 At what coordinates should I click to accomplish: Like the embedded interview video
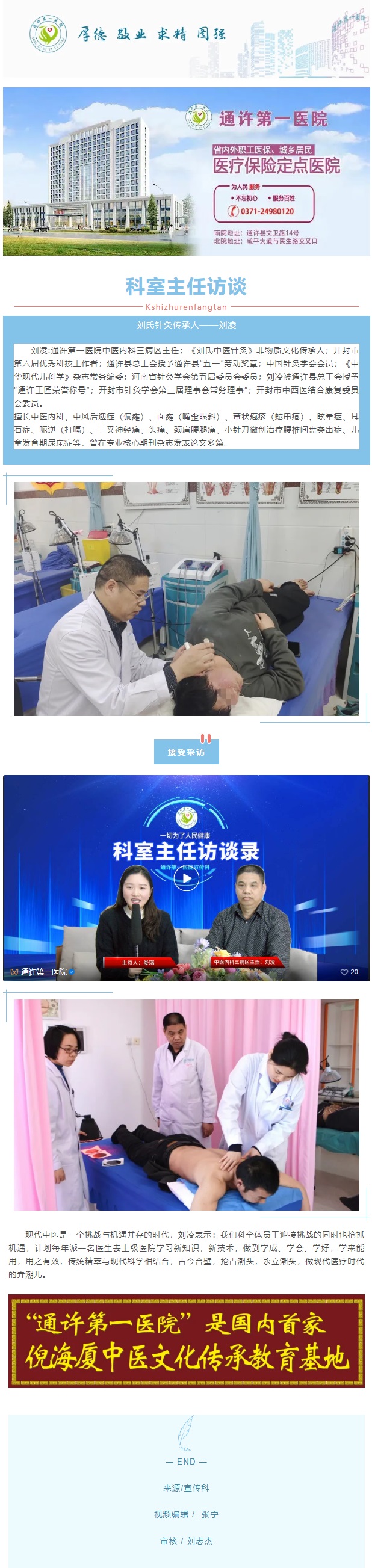[x=344, y=972]
